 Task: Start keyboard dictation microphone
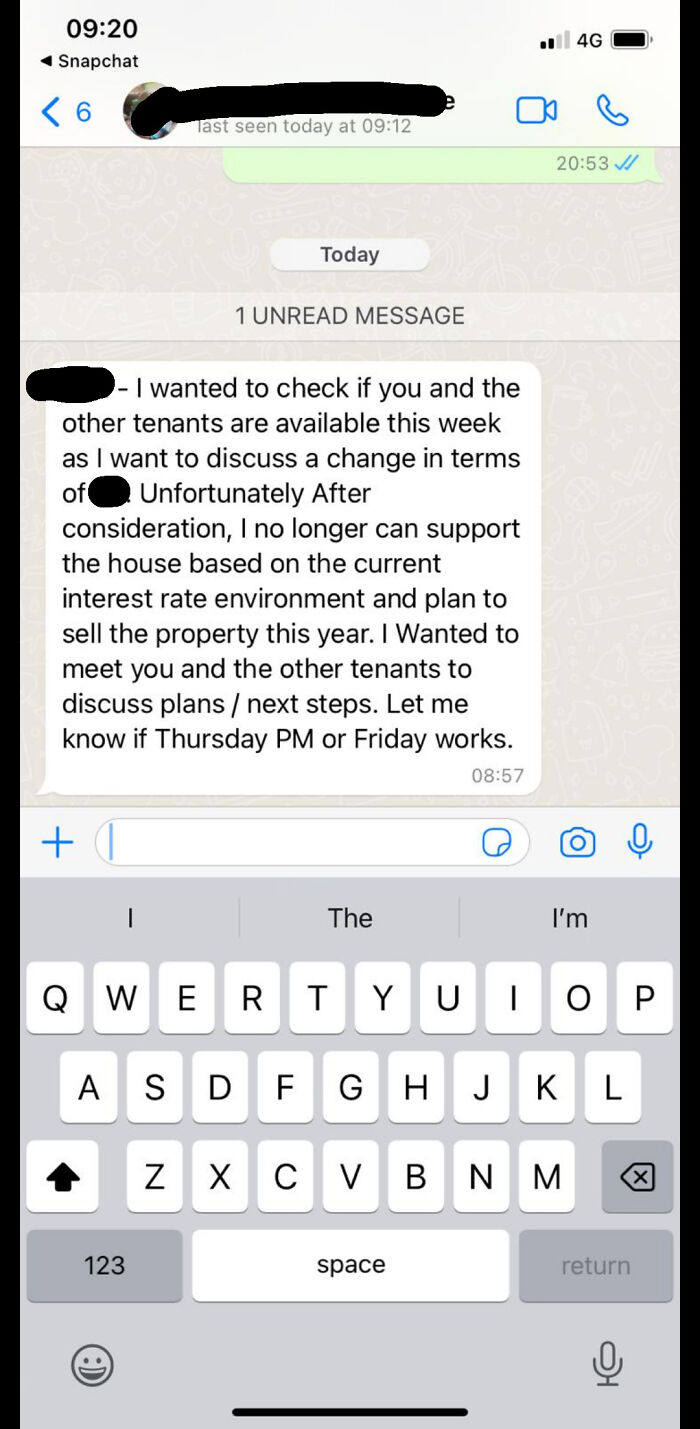click(607, 1364)
